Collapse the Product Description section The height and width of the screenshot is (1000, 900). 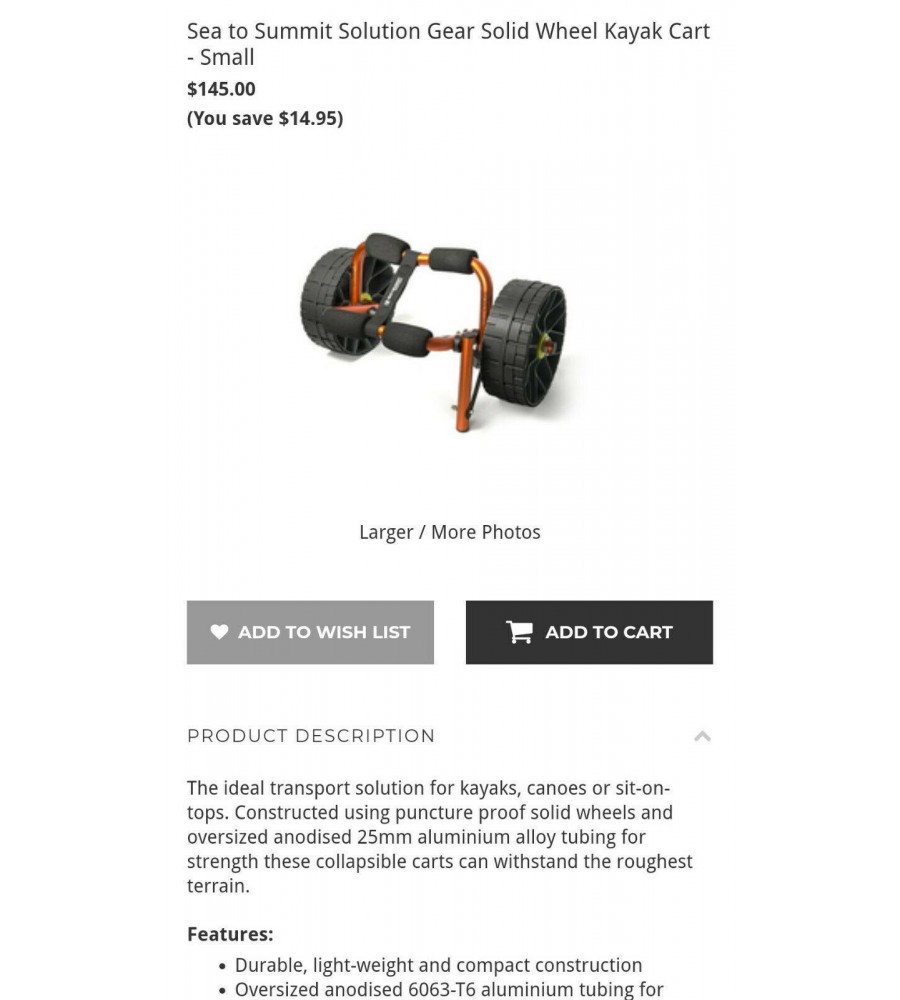coord(702,736)
